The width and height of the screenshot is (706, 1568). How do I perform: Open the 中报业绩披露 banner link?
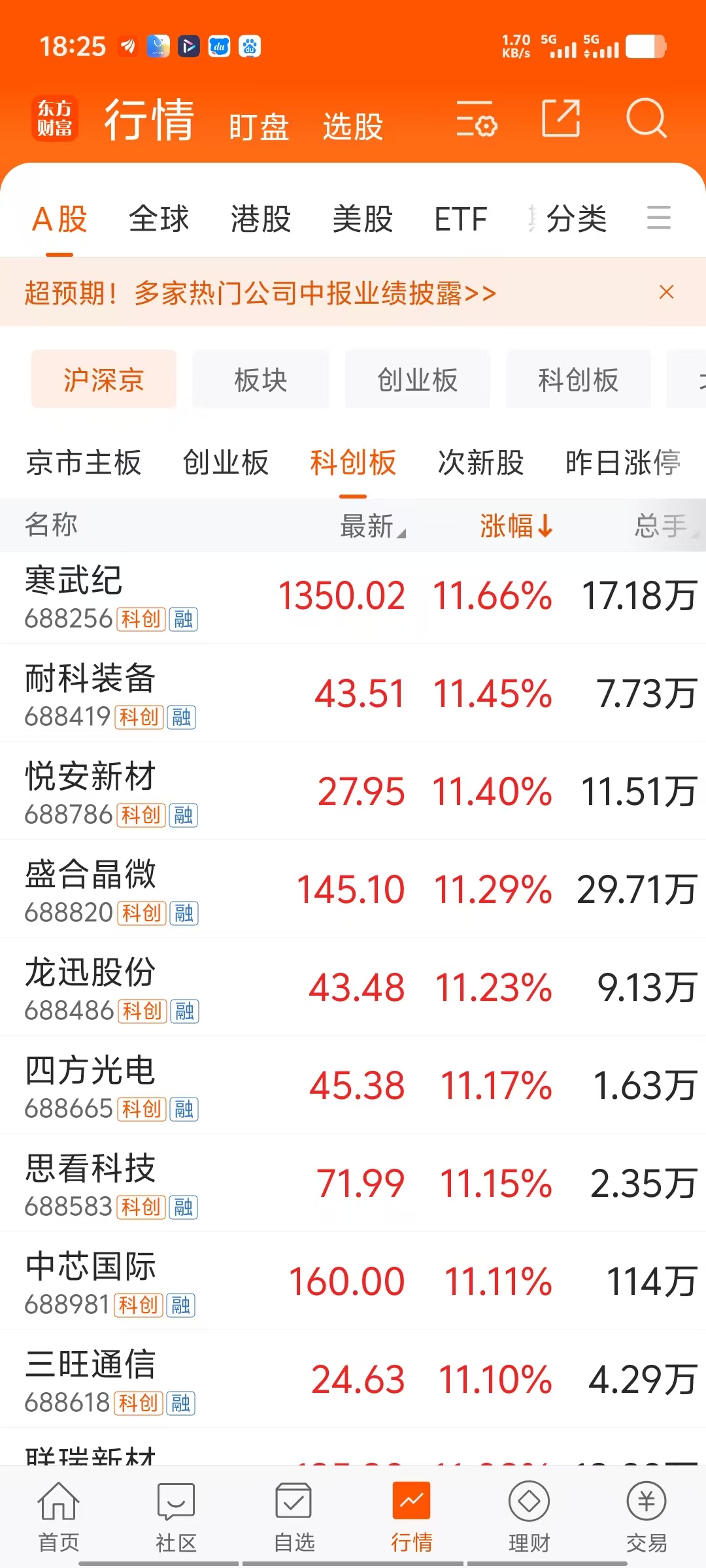tap(260, 293)
